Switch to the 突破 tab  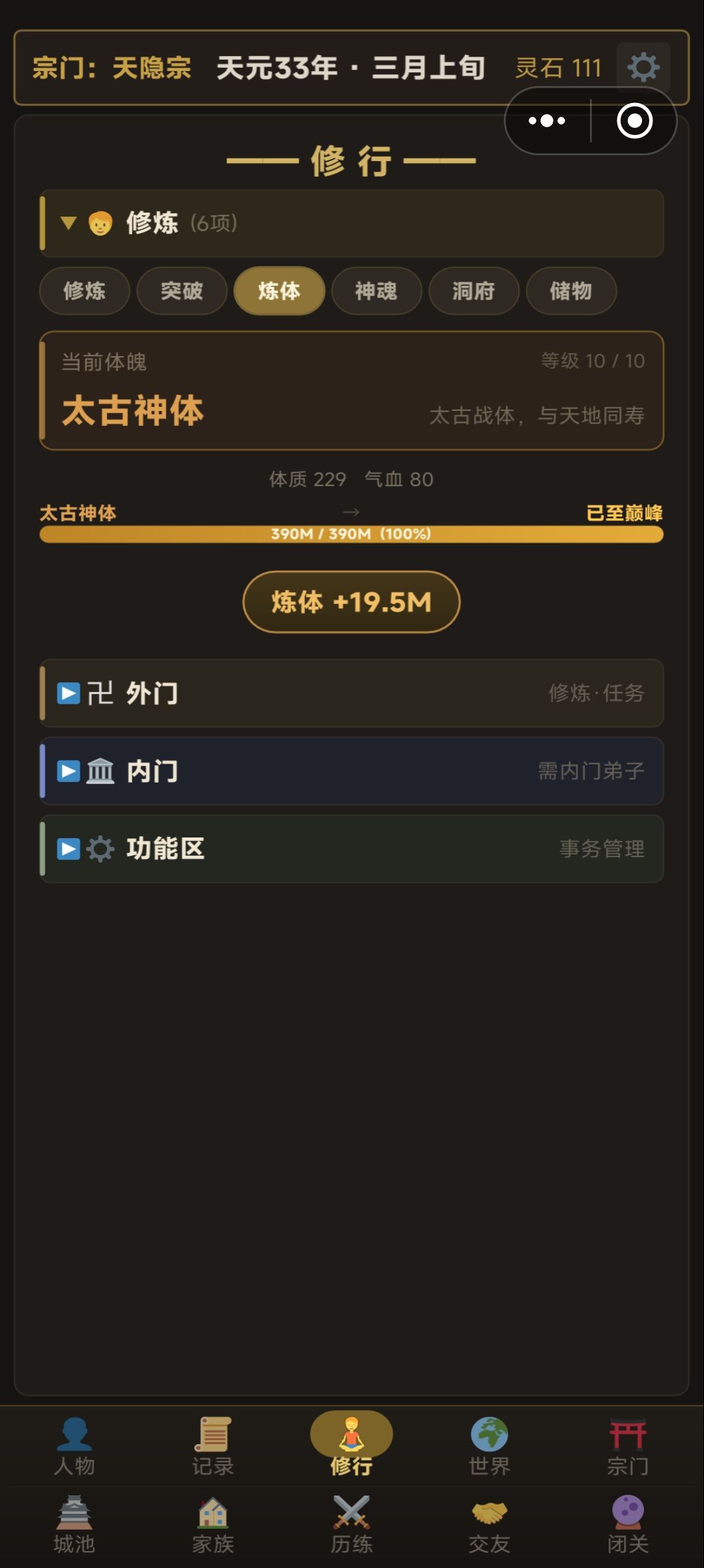point(182,292)
